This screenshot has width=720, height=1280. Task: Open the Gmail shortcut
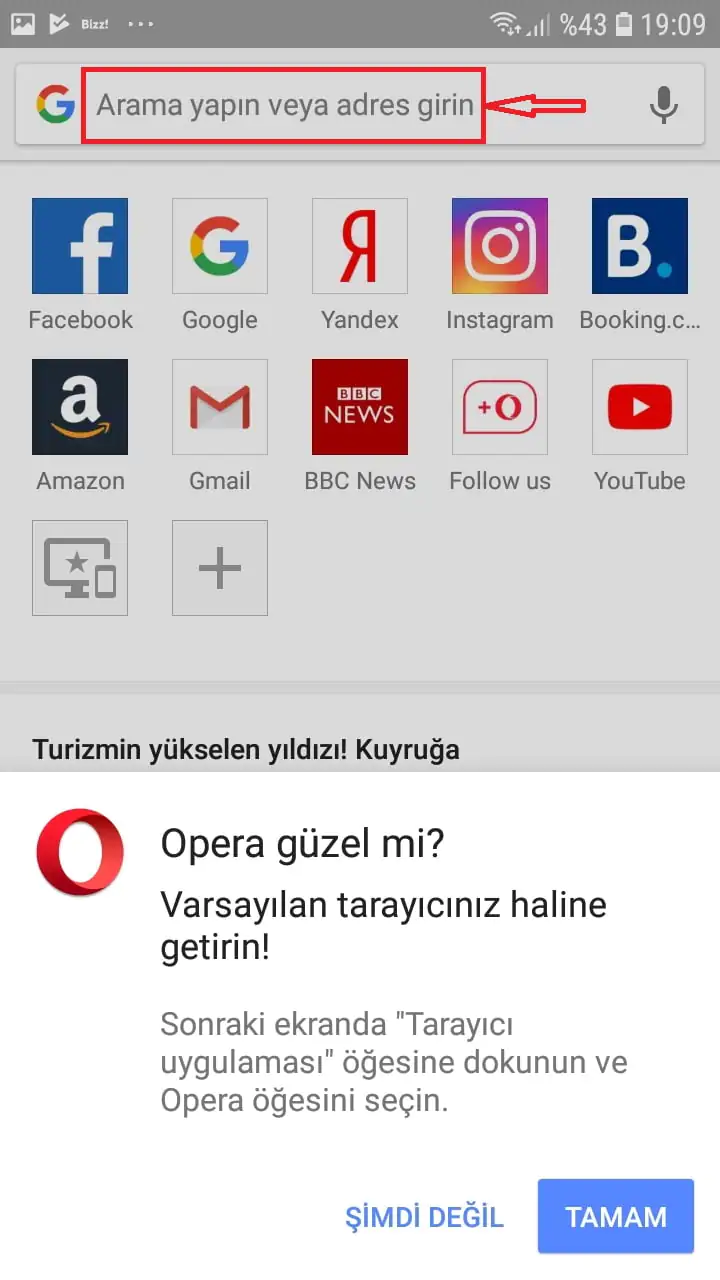click(x=220, y=407)
